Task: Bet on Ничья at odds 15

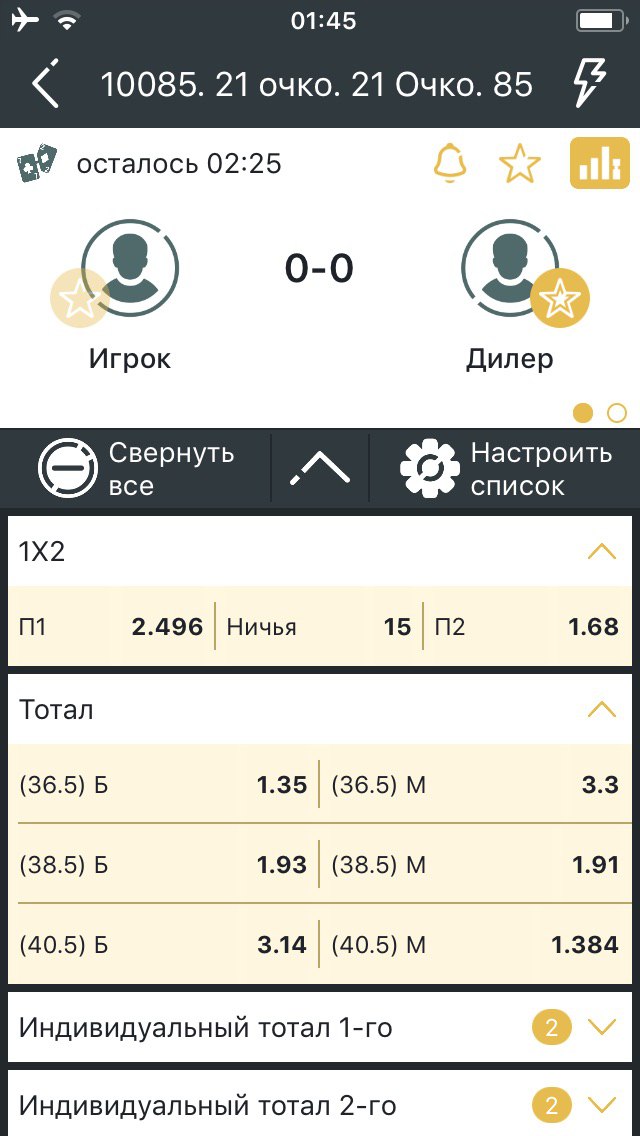Action: pos(319,627)
